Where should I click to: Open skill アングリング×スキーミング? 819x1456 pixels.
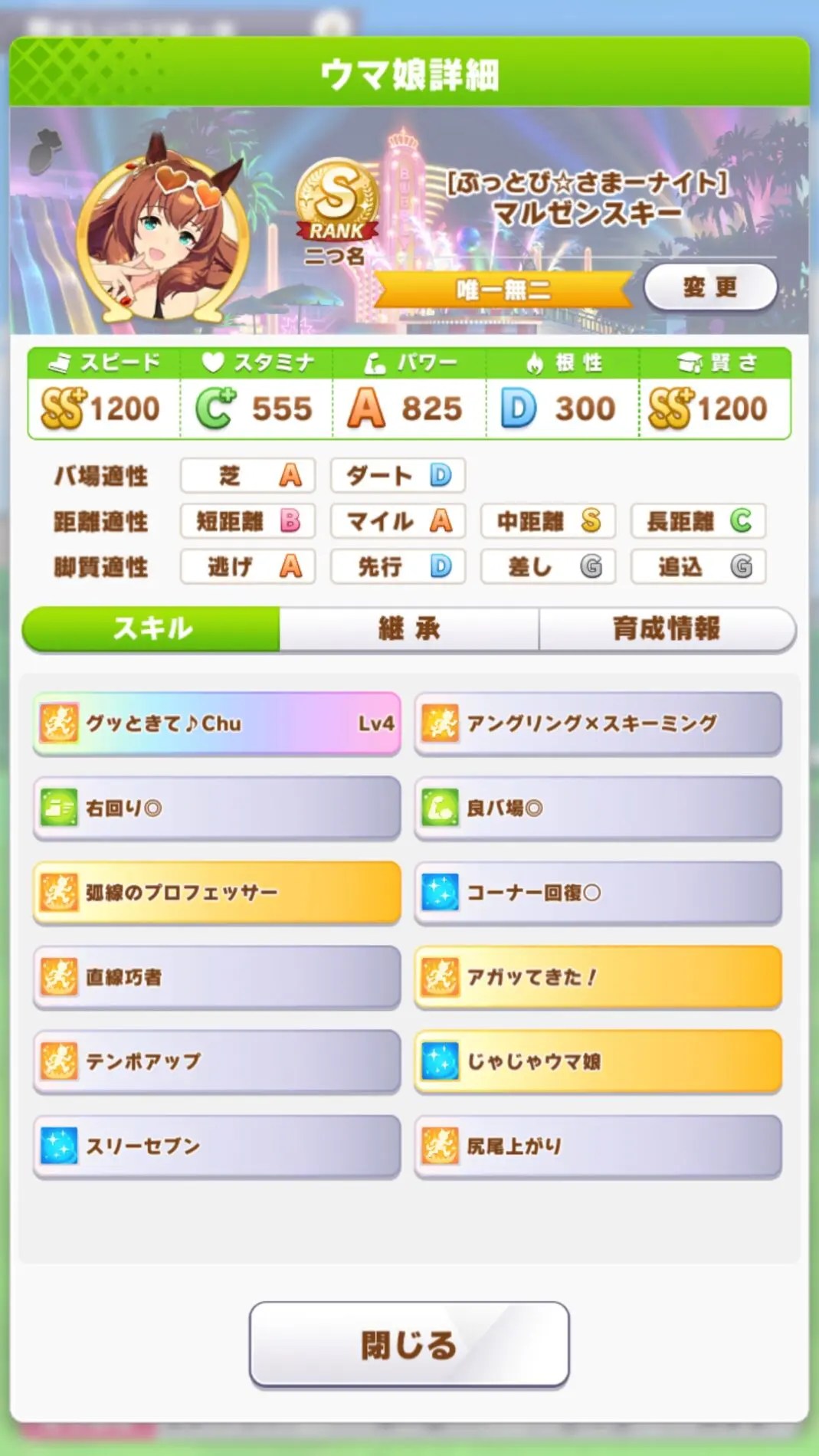tap(598, 723)
